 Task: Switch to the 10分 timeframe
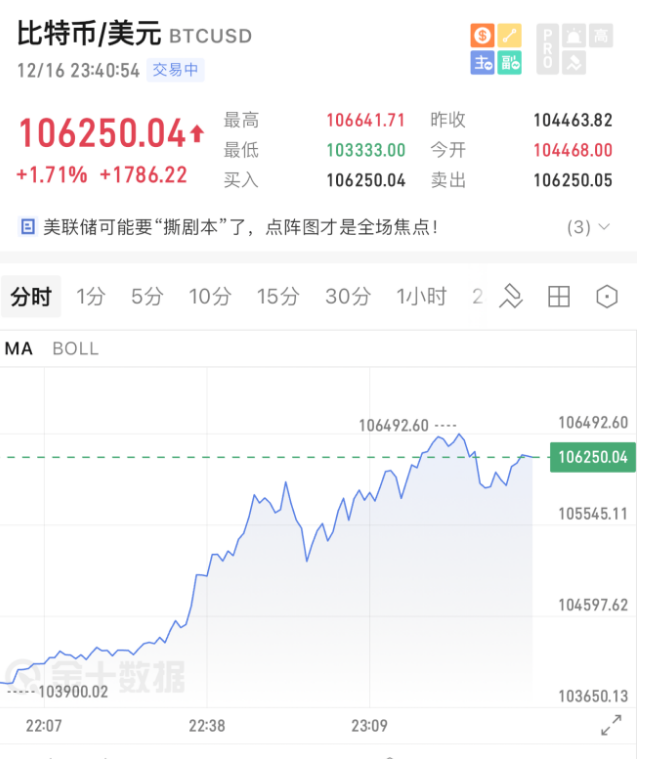coord(210,296)
